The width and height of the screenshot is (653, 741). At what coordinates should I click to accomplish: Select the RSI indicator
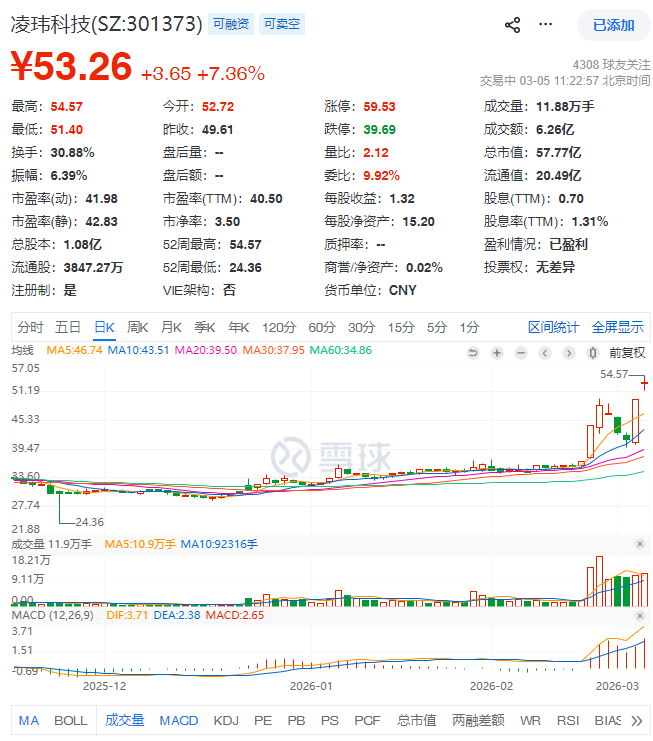(x=567, y=720)
